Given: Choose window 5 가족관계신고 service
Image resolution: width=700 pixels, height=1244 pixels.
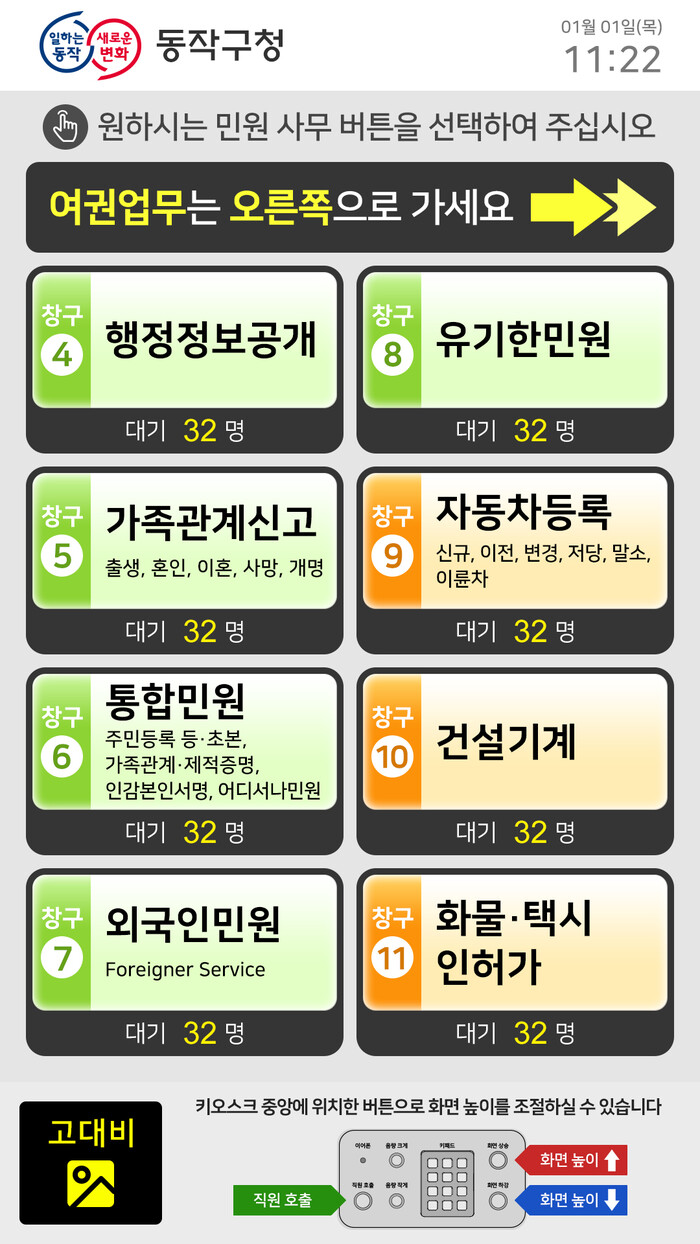Looking at the screenshot, I should click(x=185, y=540).
